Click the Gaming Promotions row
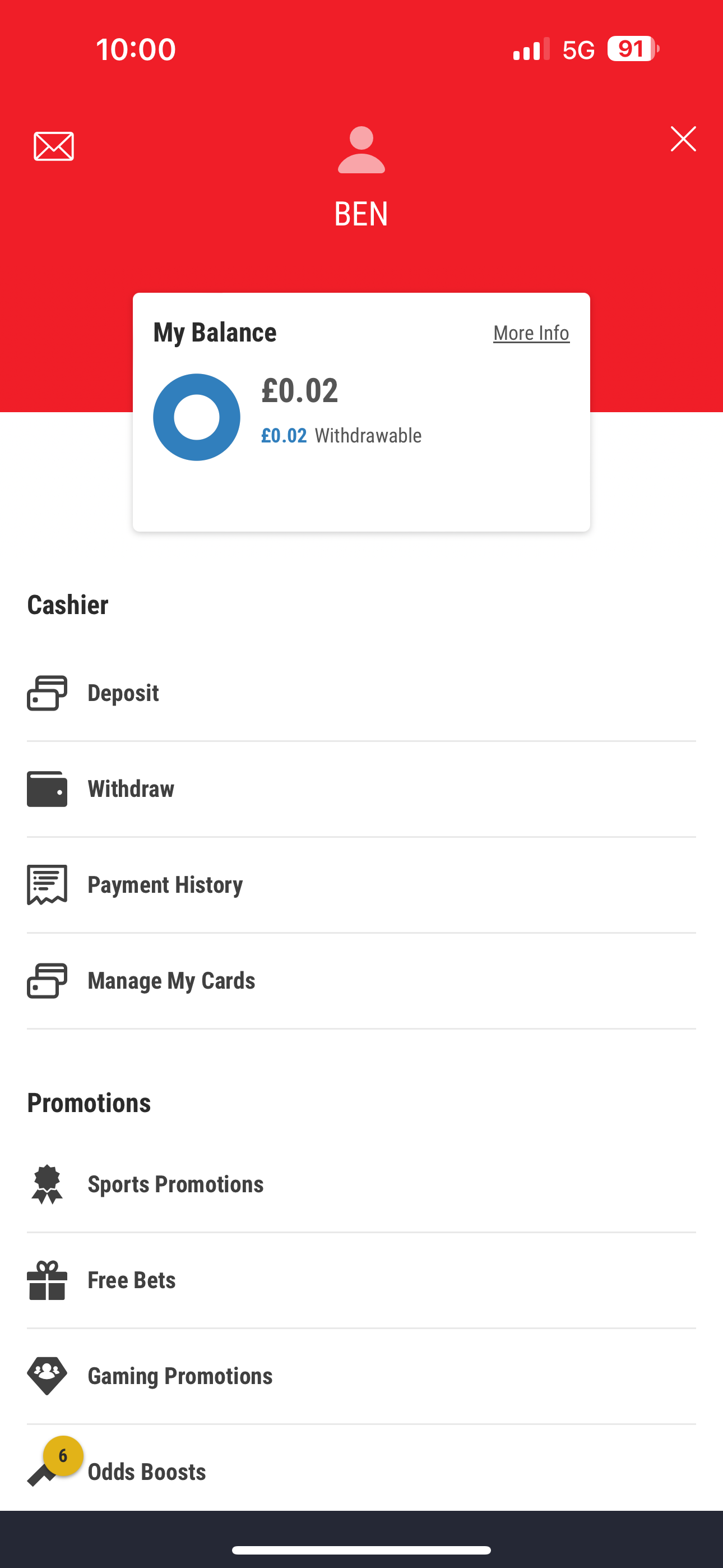 [x=180, y=1376]
